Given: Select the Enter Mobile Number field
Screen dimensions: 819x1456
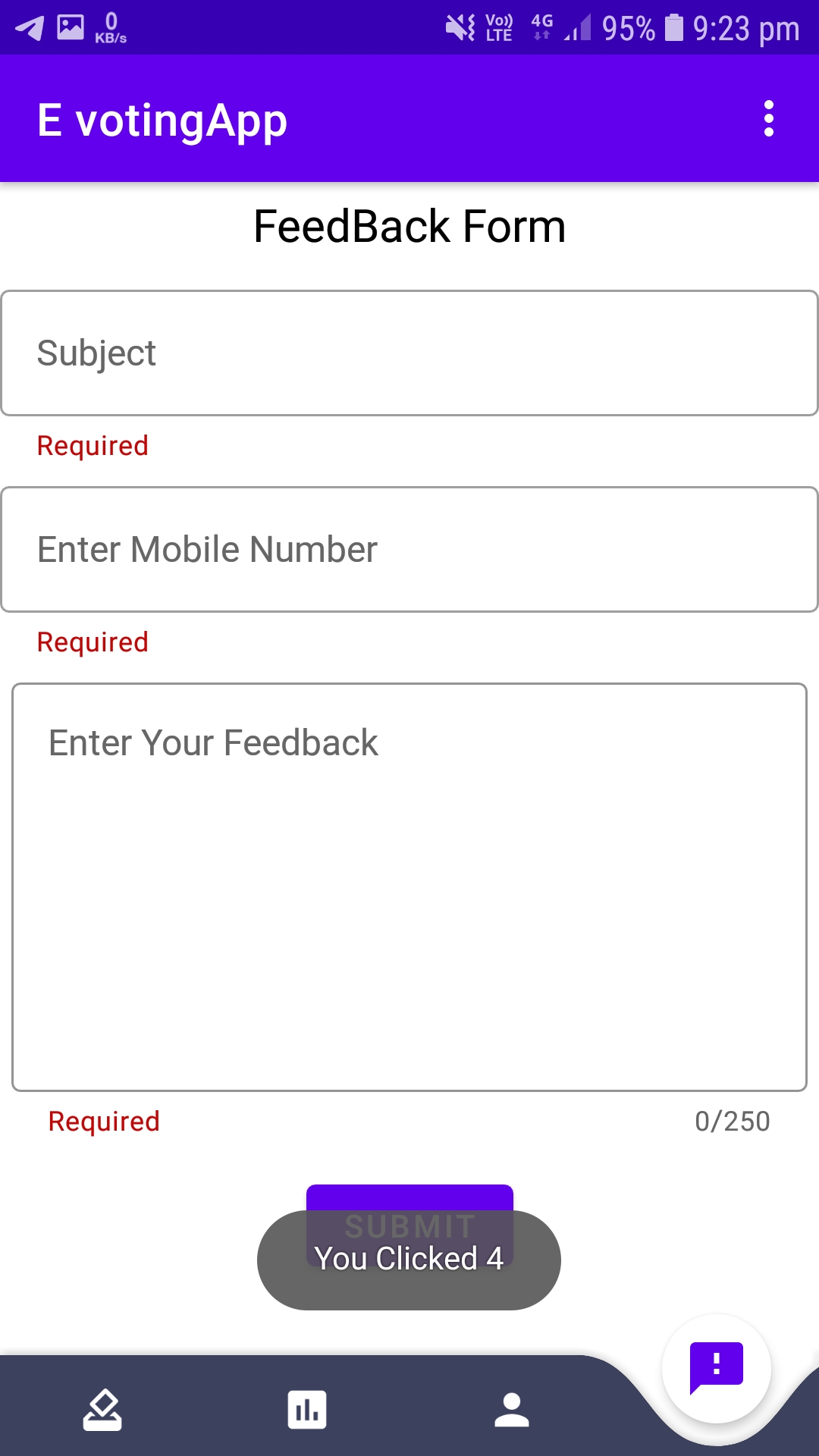Looking at the screenshot, I should pyautogui.click(x=409, y=550).
